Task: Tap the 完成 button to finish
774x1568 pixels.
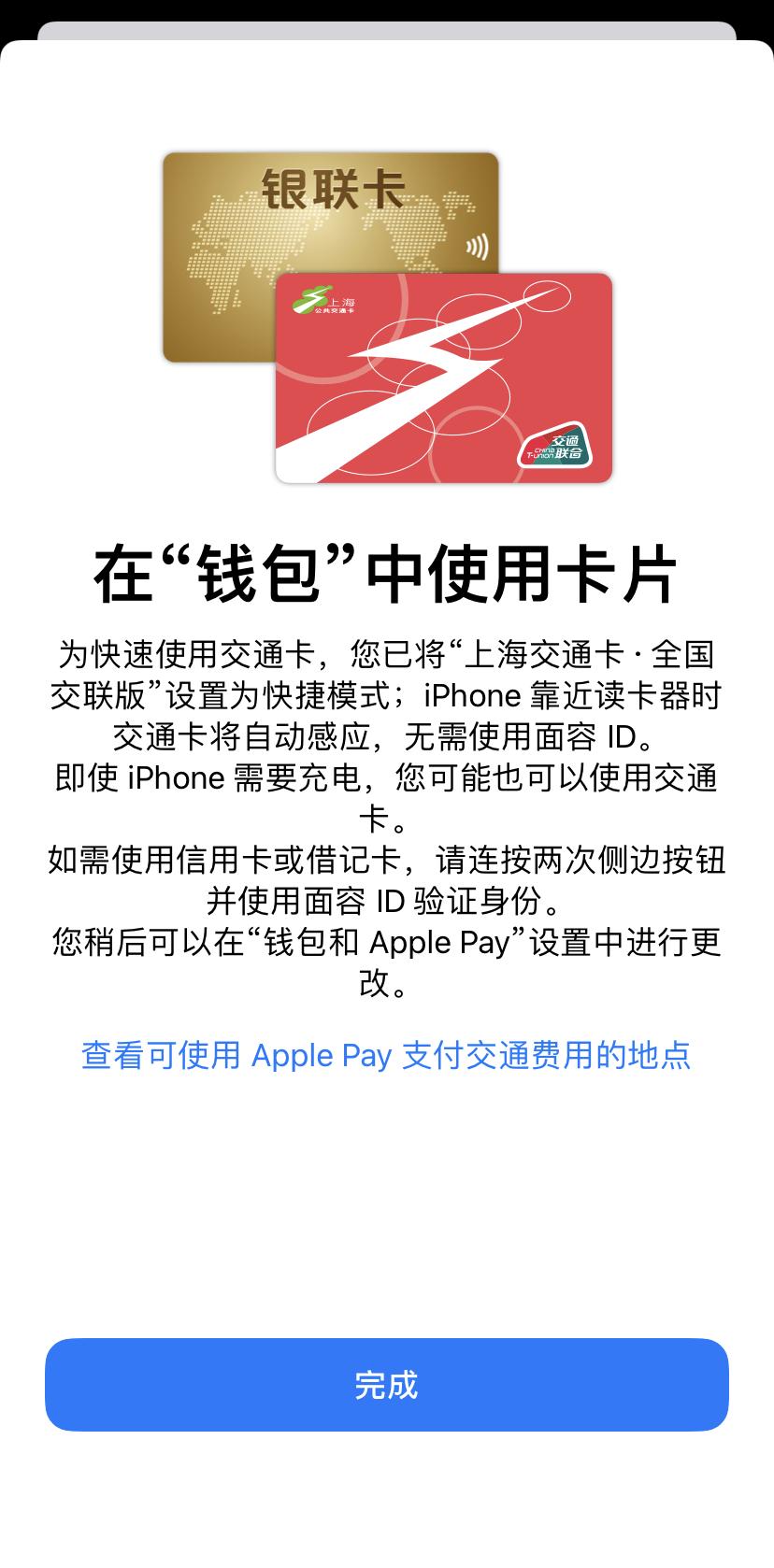Action: [x=387, y=1384]
